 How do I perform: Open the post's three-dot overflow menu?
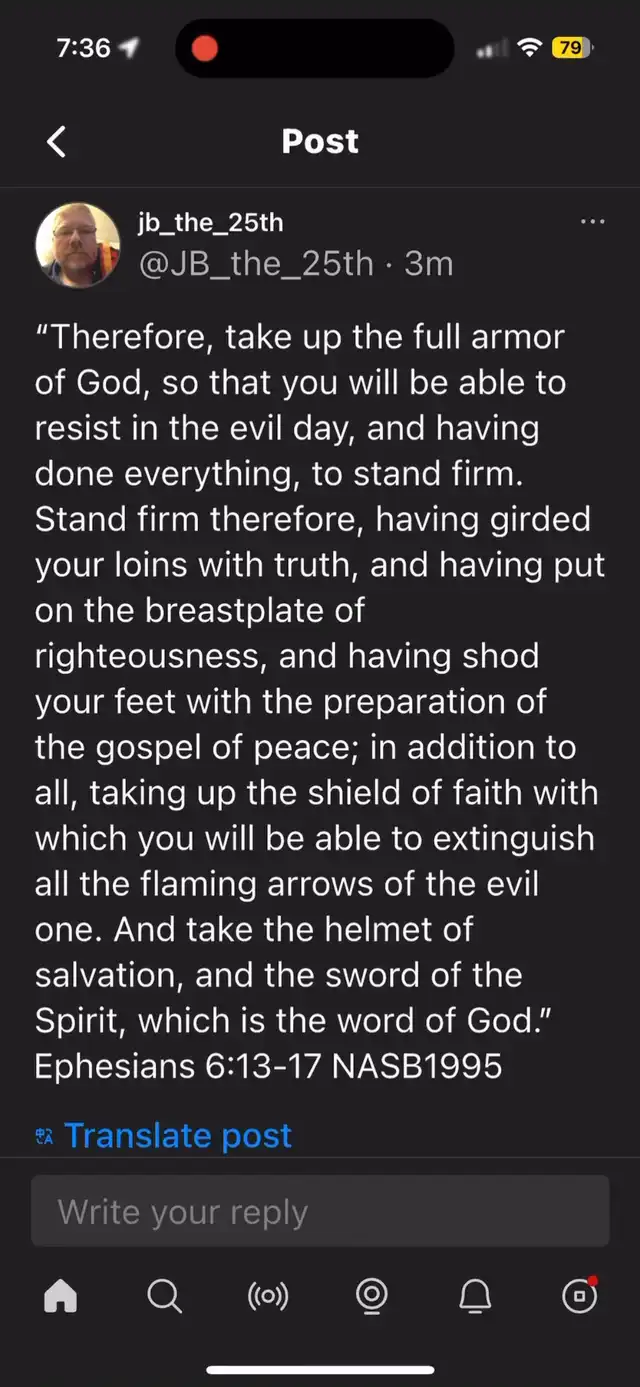[x=592, y=221]
